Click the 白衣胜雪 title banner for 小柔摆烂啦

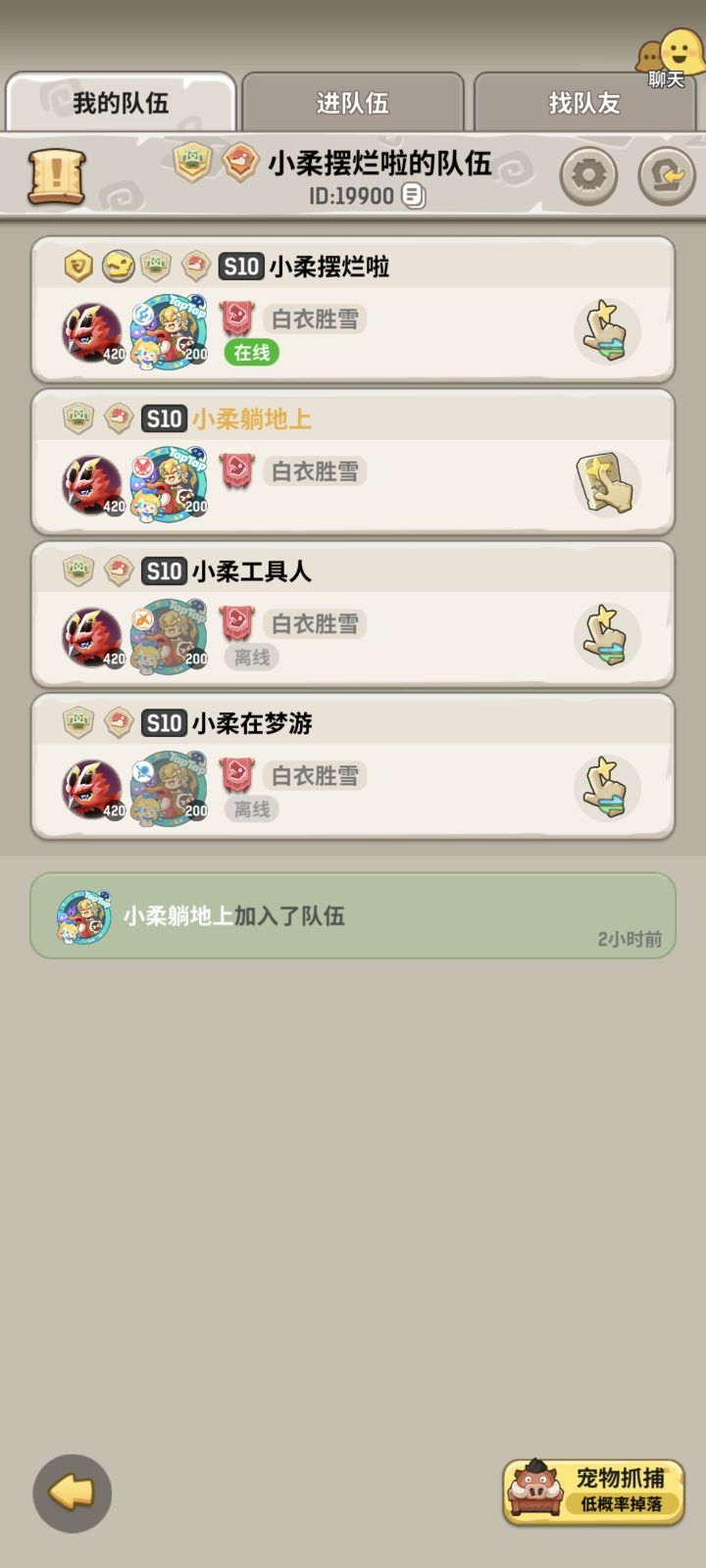click(x=312, y=320)
